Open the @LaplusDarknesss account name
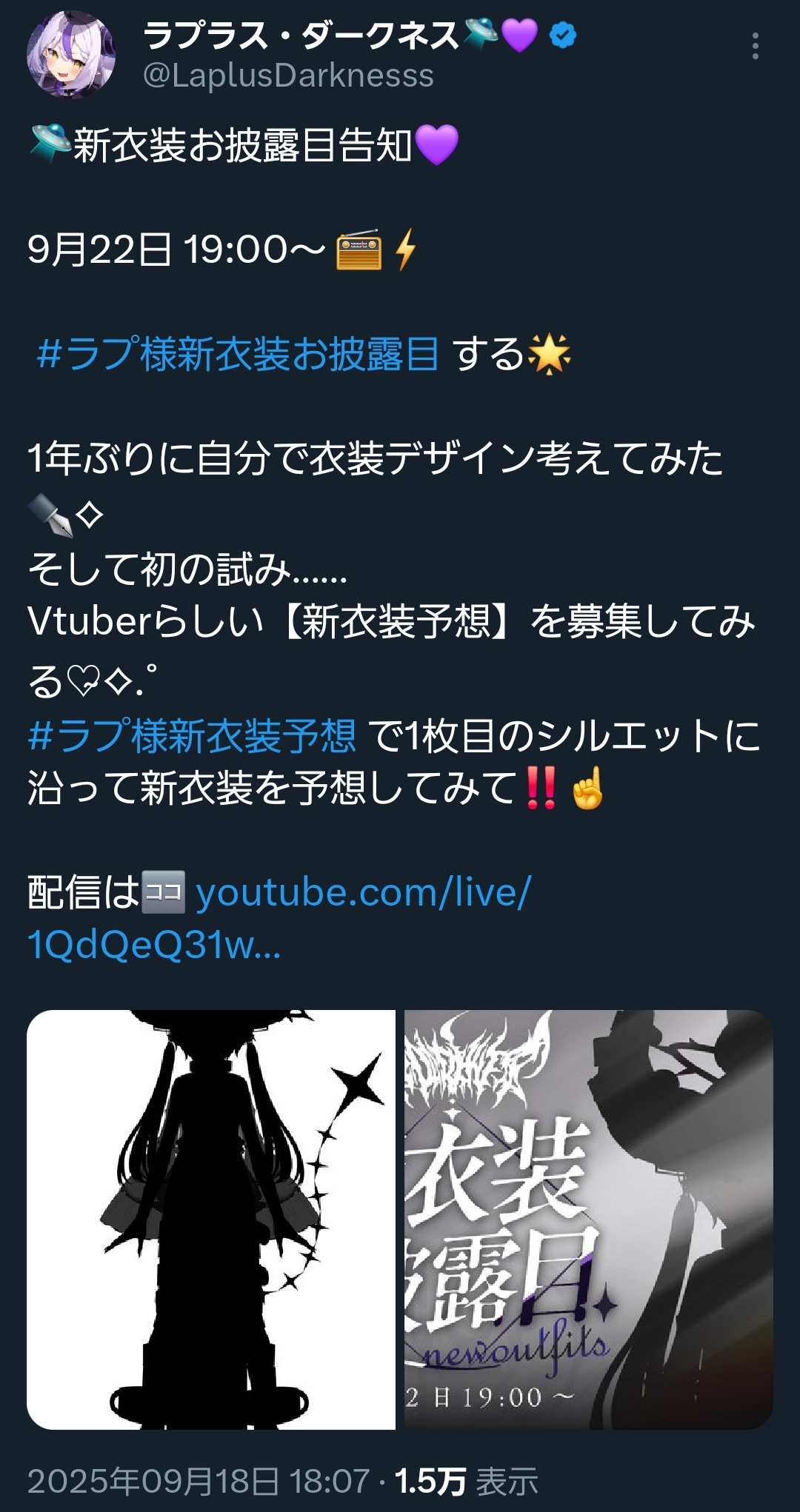800x1512 pixels. pyautogui.click(x=288, y=76)
